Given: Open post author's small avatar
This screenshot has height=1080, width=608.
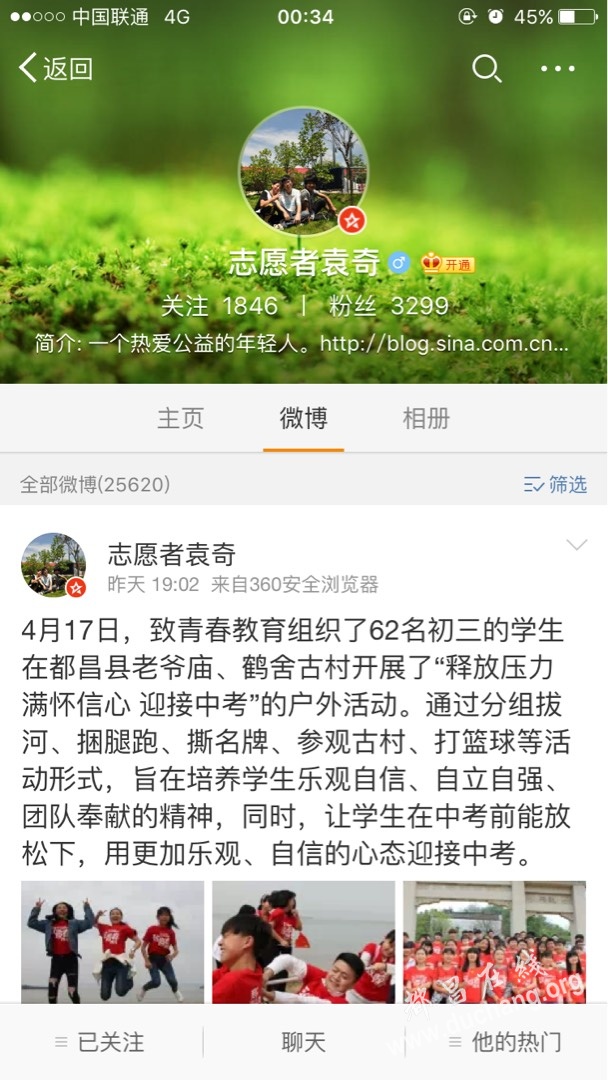Looking at the screenshot, I should pyautogui.click(x=53, y=565).
